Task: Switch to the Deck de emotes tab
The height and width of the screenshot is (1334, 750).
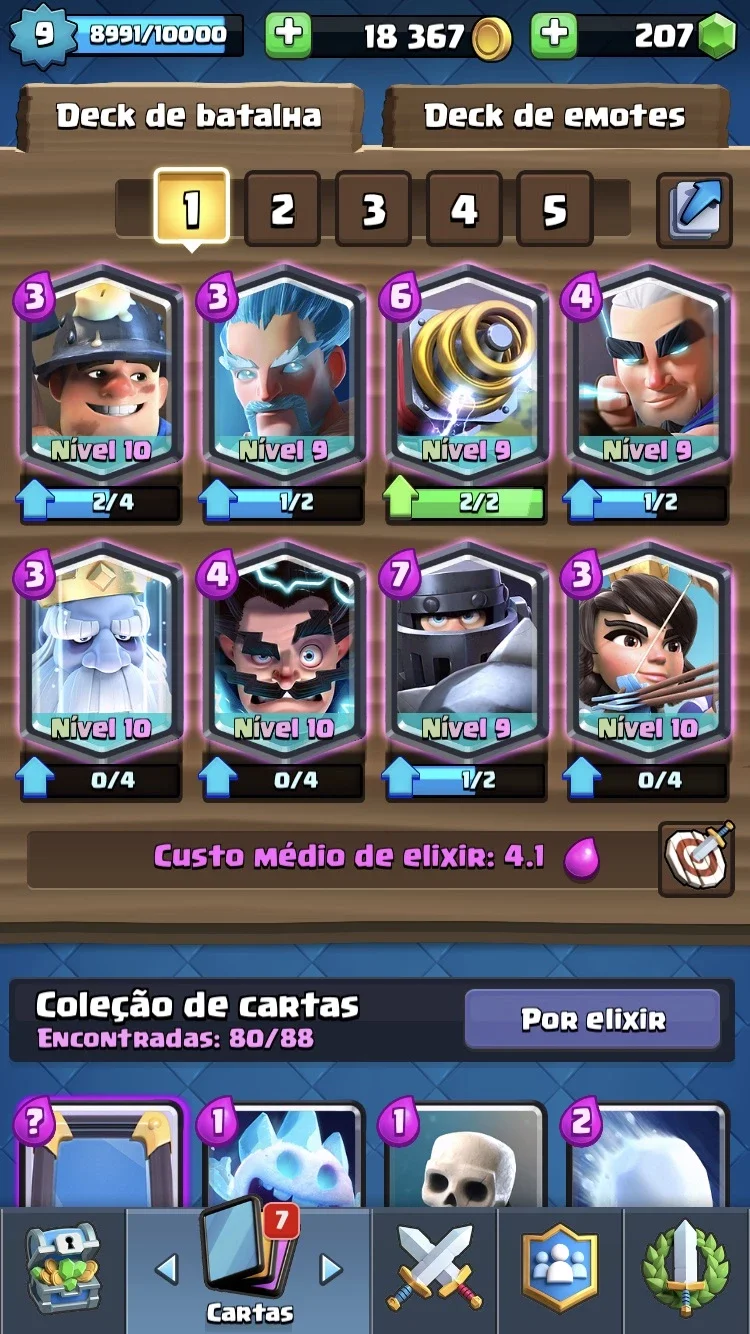Action: [555, 116]
